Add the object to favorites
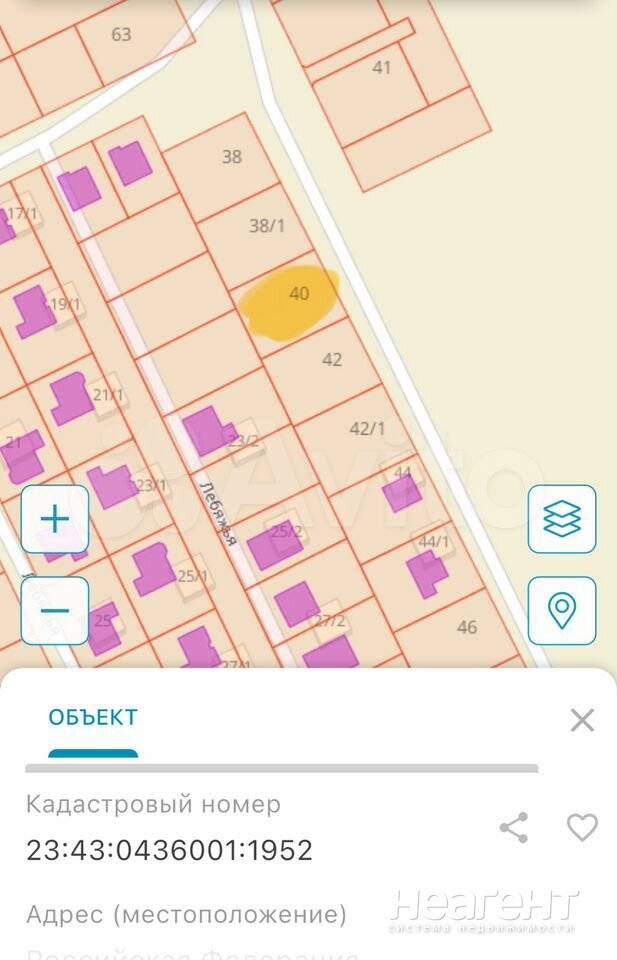This screenshot has height=960, width=617. click(x=582, y=827)
